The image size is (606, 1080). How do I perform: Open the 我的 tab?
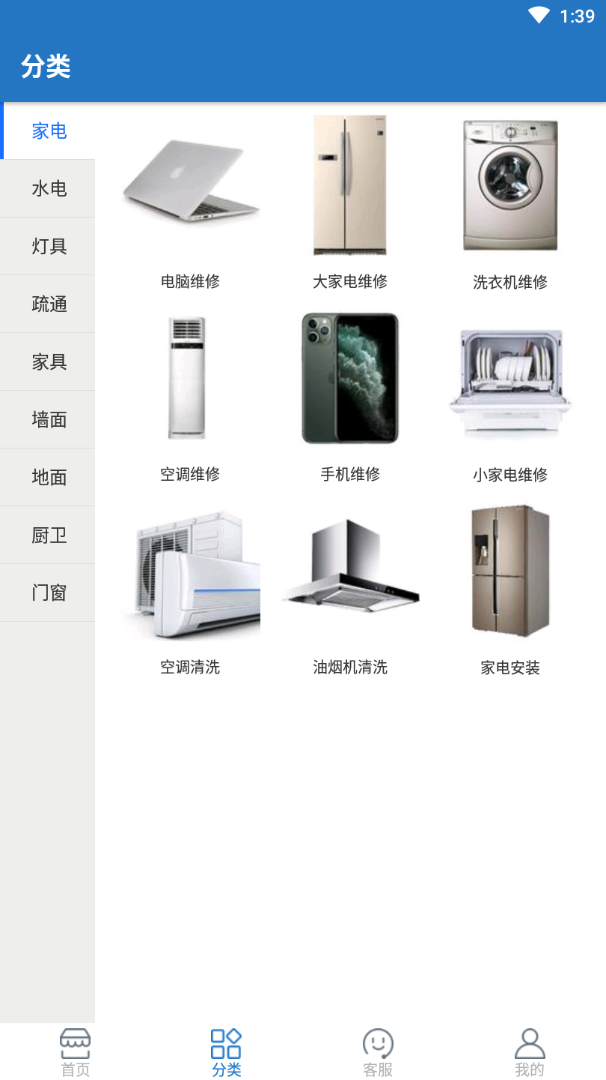[x=530, y=1051]
